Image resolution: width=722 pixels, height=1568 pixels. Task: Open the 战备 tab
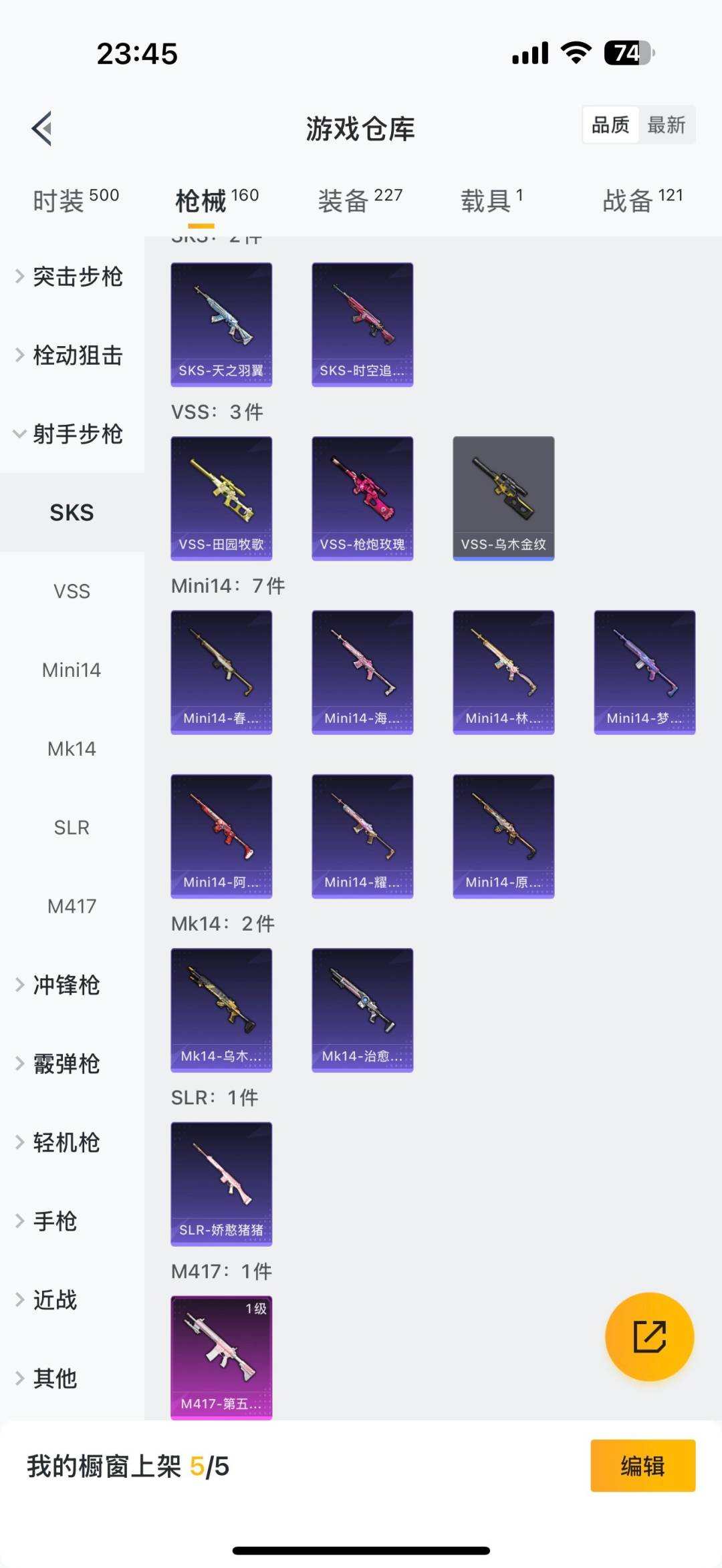click(642, 200)
